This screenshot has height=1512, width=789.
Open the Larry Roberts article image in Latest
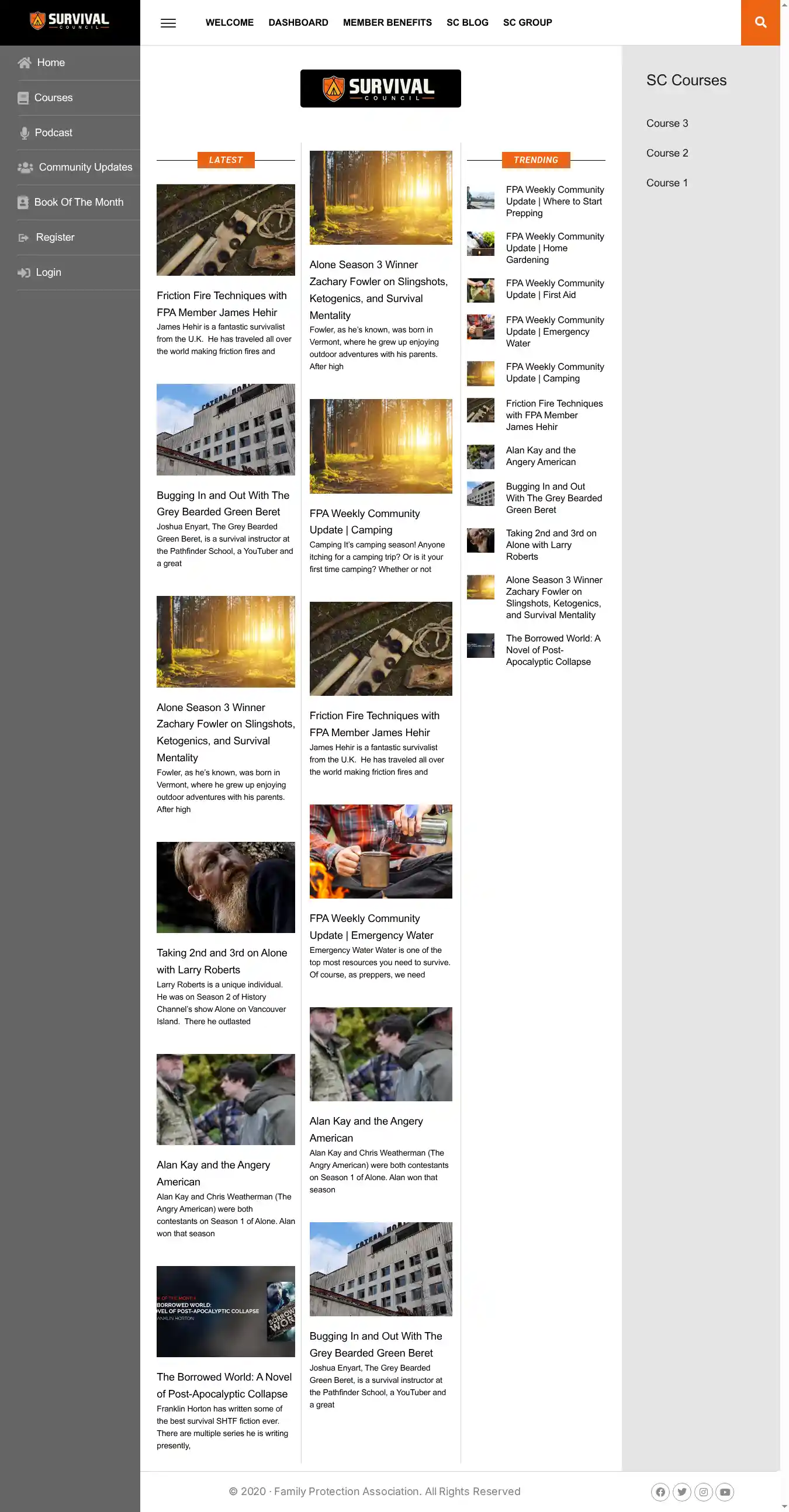coord(226,887)
